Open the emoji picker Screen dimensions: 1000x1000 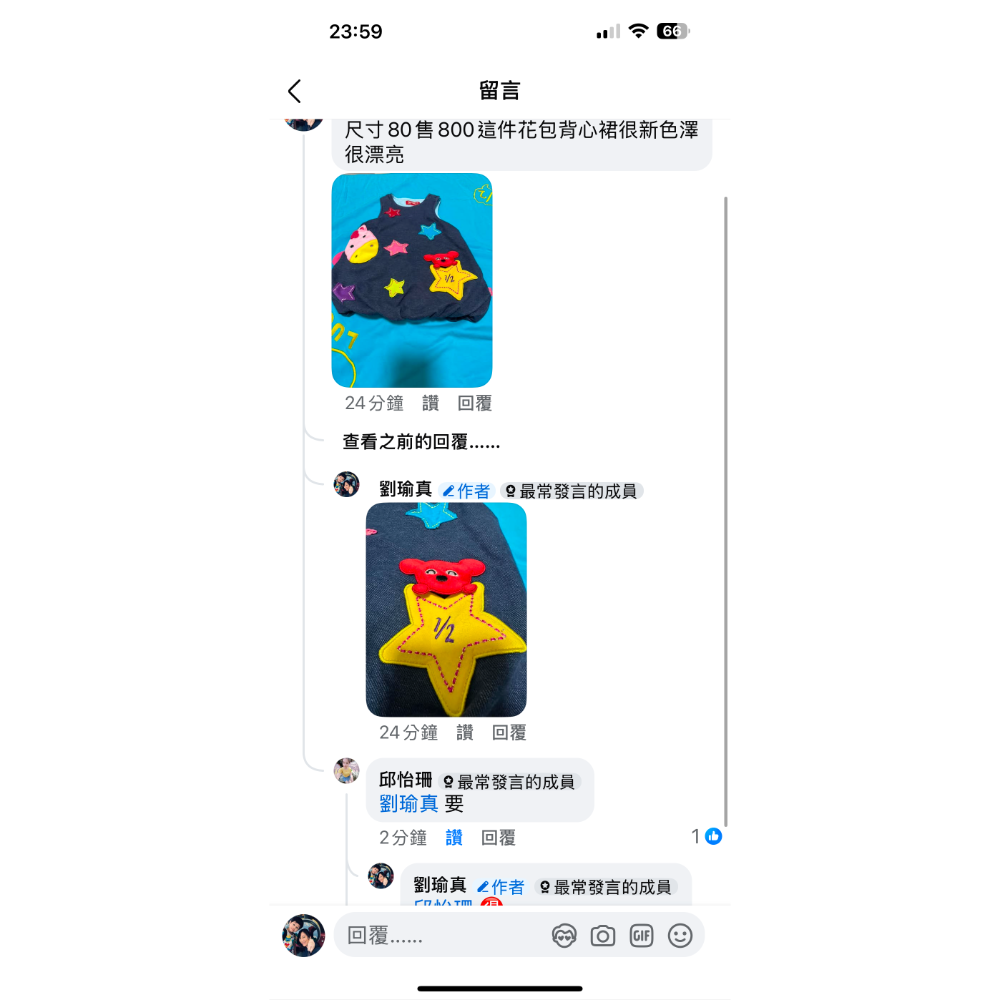pyautogui.click(x=680, y=936)
